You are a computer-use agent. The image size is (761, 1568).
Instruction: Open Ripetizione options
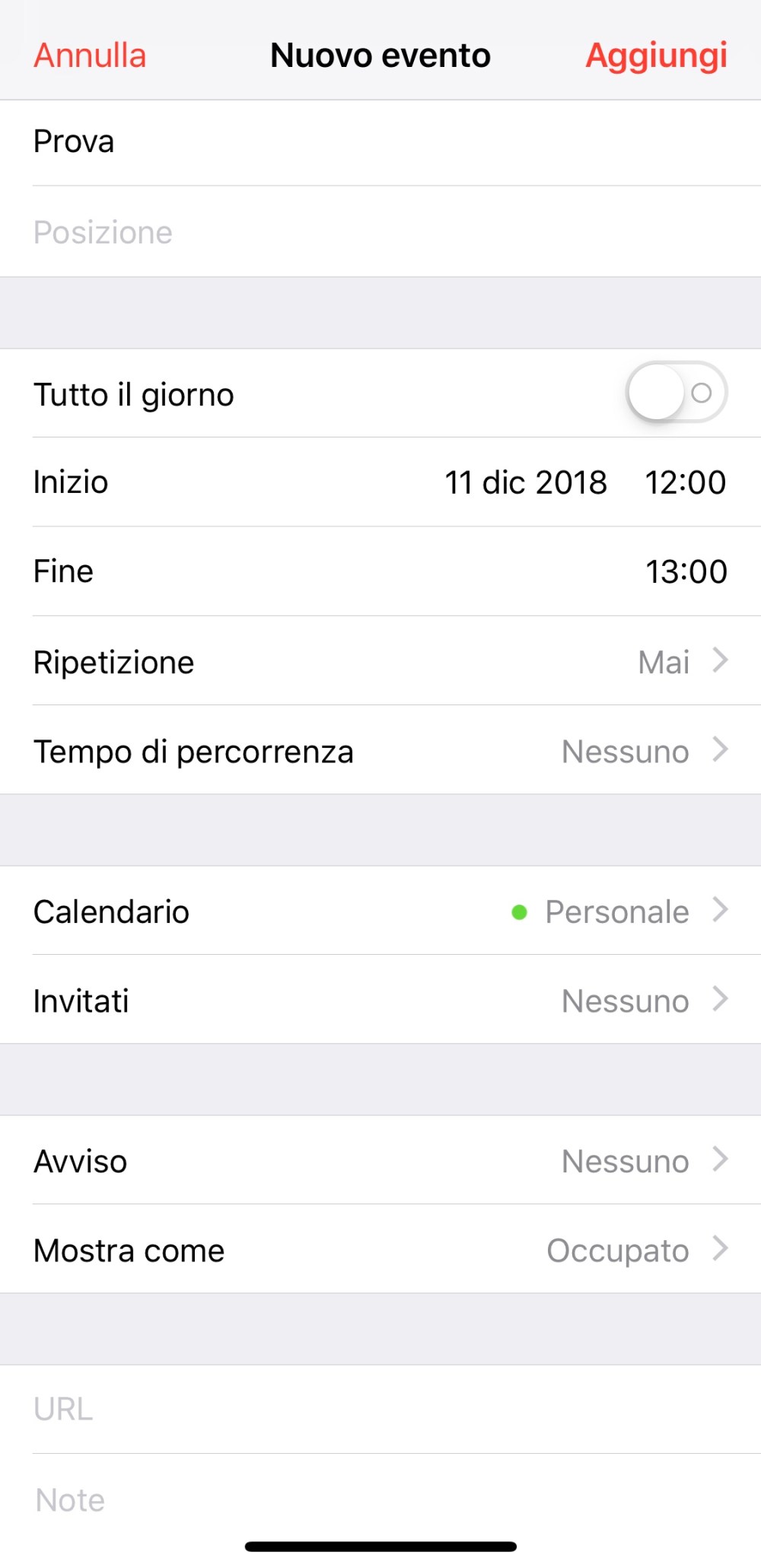click(x=380, y=662)
